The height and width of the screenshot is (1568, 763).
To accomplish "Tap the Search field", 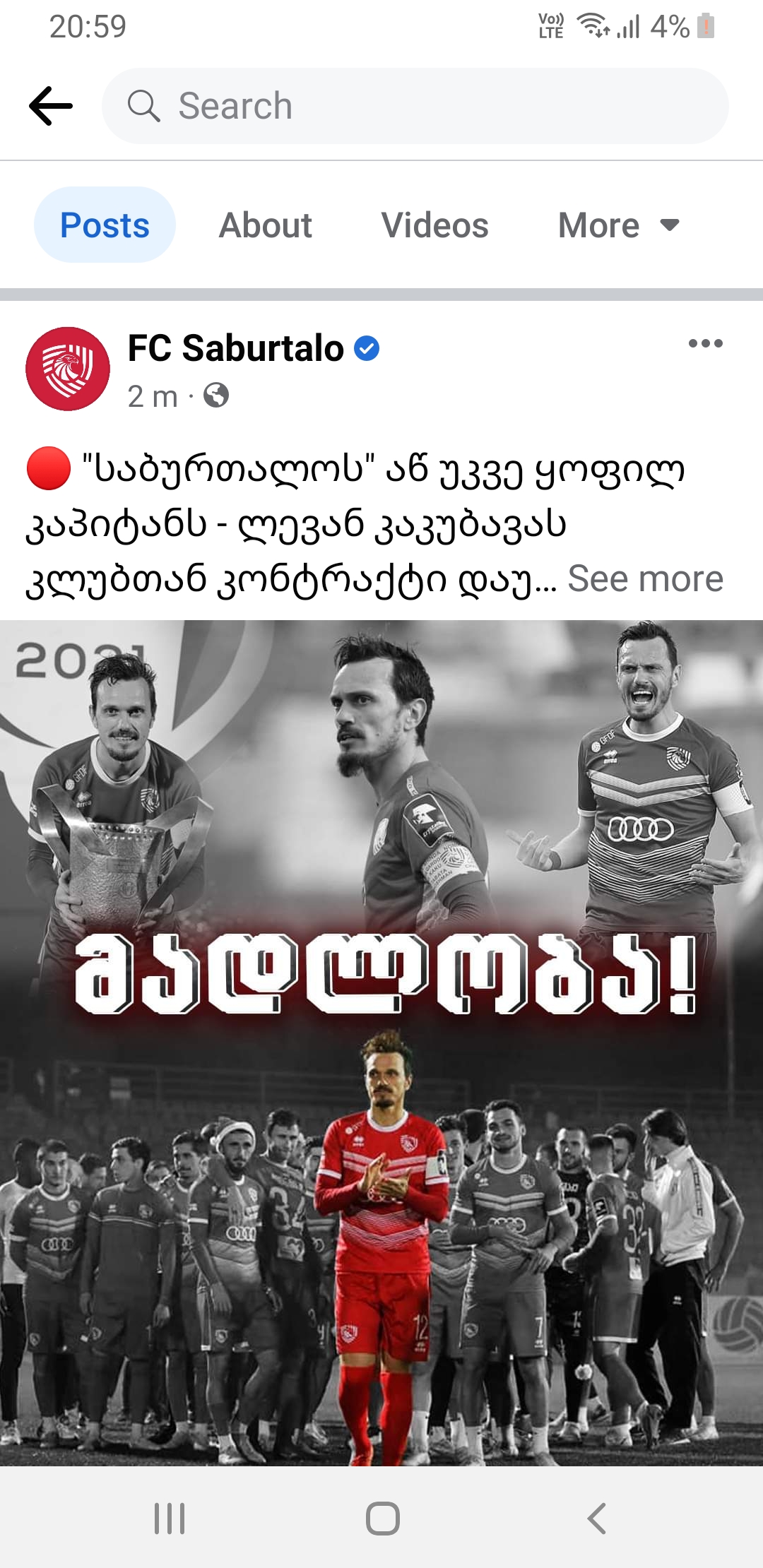I will click(x=415, y=106).
